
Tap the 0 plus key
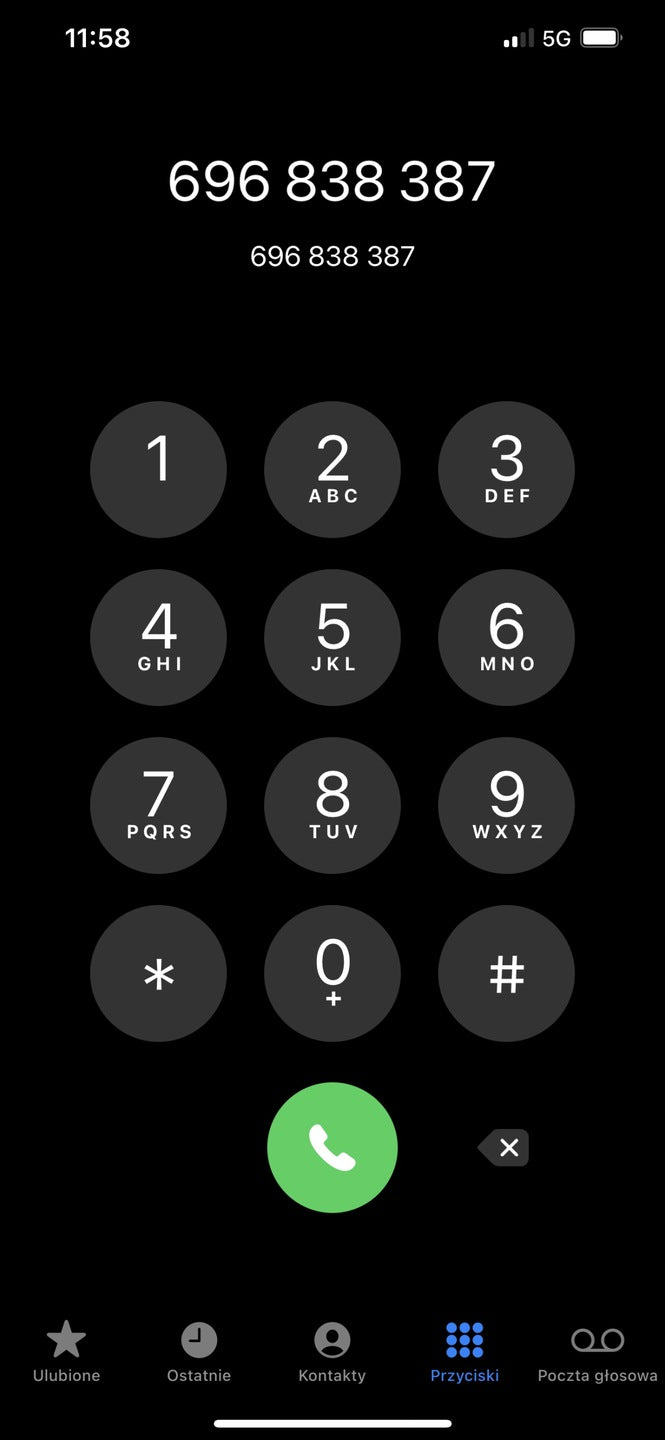[x=332, y=973]
